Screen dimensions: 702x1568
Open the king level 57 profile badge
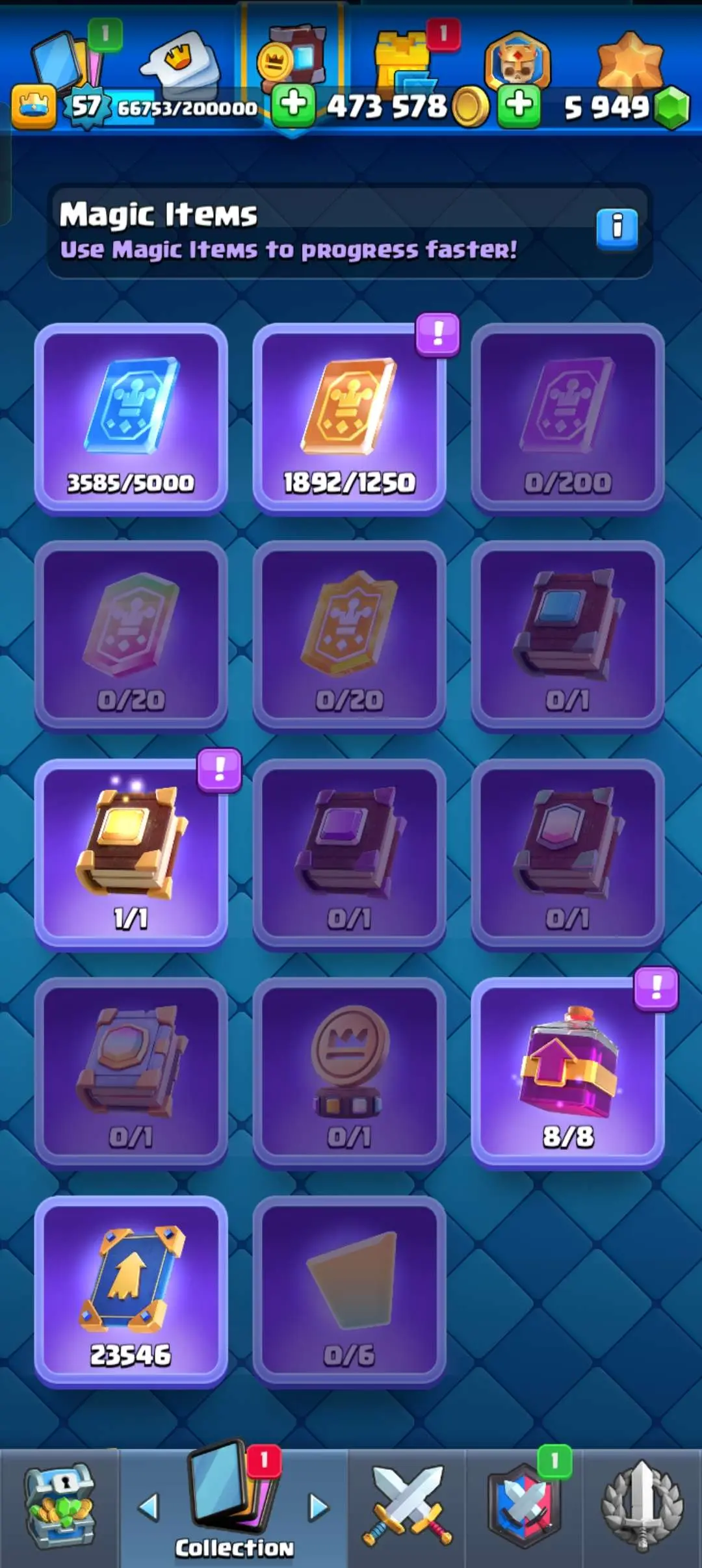click(86, 107)
